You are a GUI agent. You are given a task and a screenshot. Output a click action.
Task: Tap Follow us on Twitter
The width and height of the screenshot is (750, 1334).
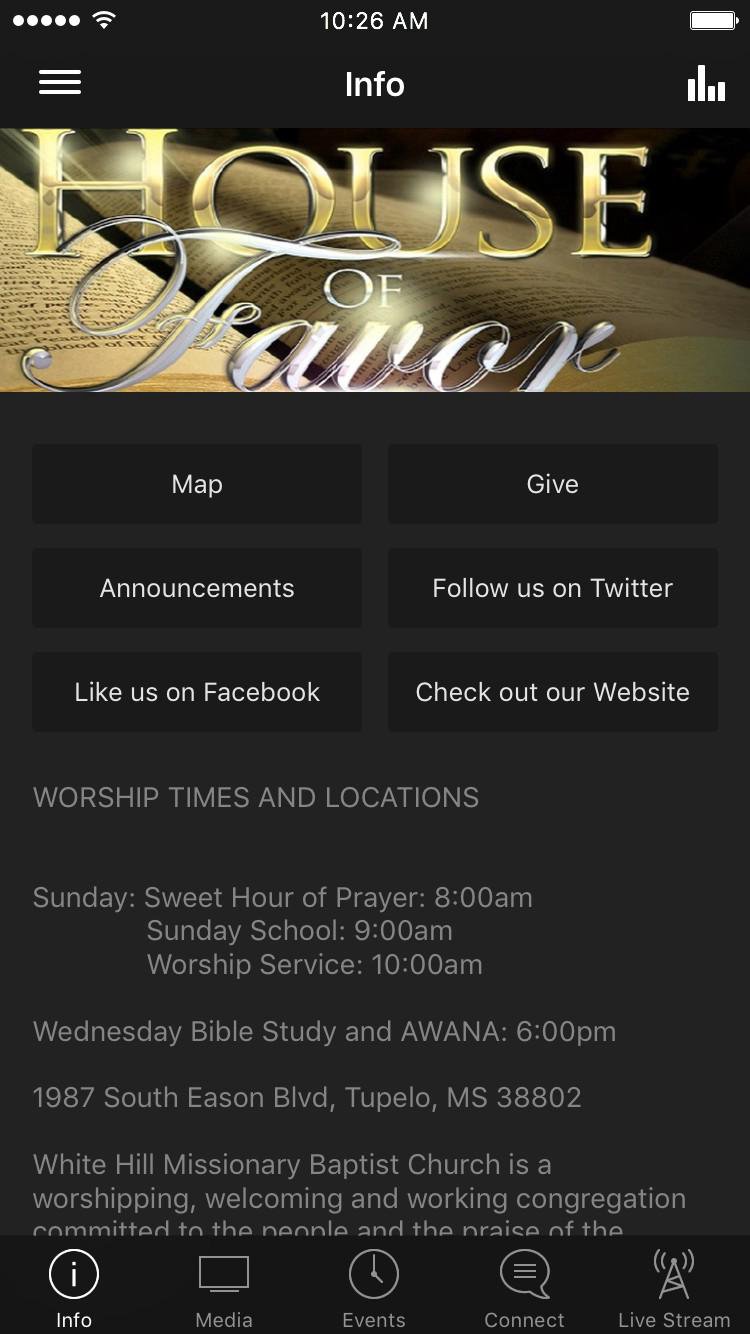pyautogui.click(x=553, y=588)
